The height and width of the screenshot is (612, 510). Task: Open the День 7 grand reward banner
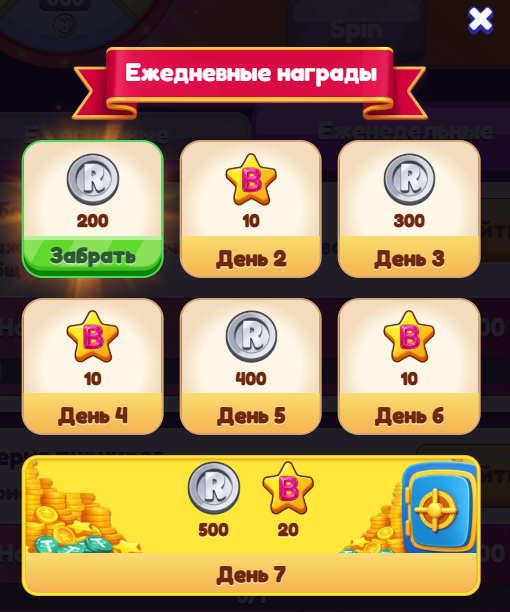(251, 525)
